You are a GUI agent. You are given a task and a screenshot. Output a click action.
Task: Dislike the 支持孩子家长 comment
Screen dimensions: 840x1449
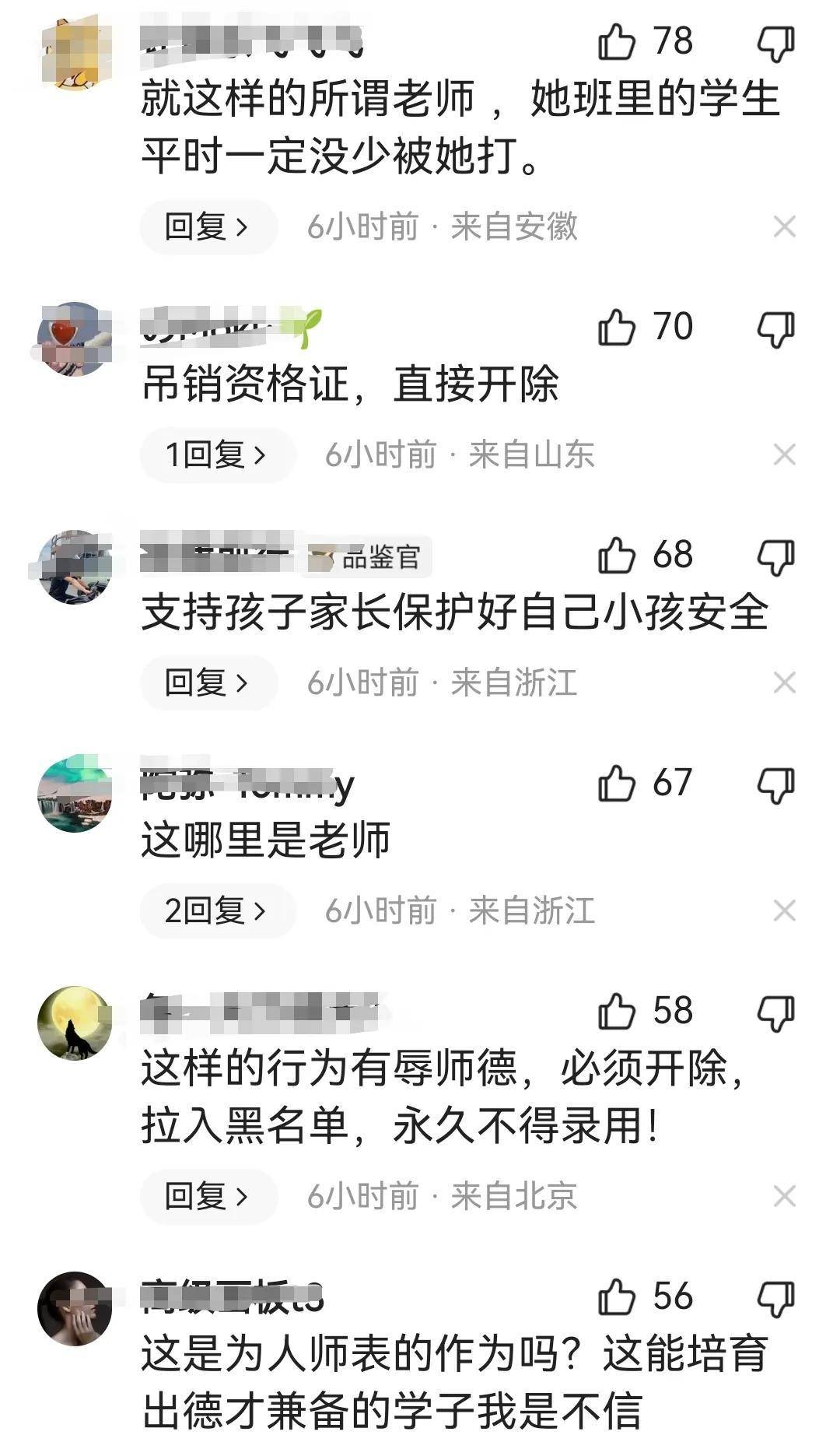coord(775,557)
